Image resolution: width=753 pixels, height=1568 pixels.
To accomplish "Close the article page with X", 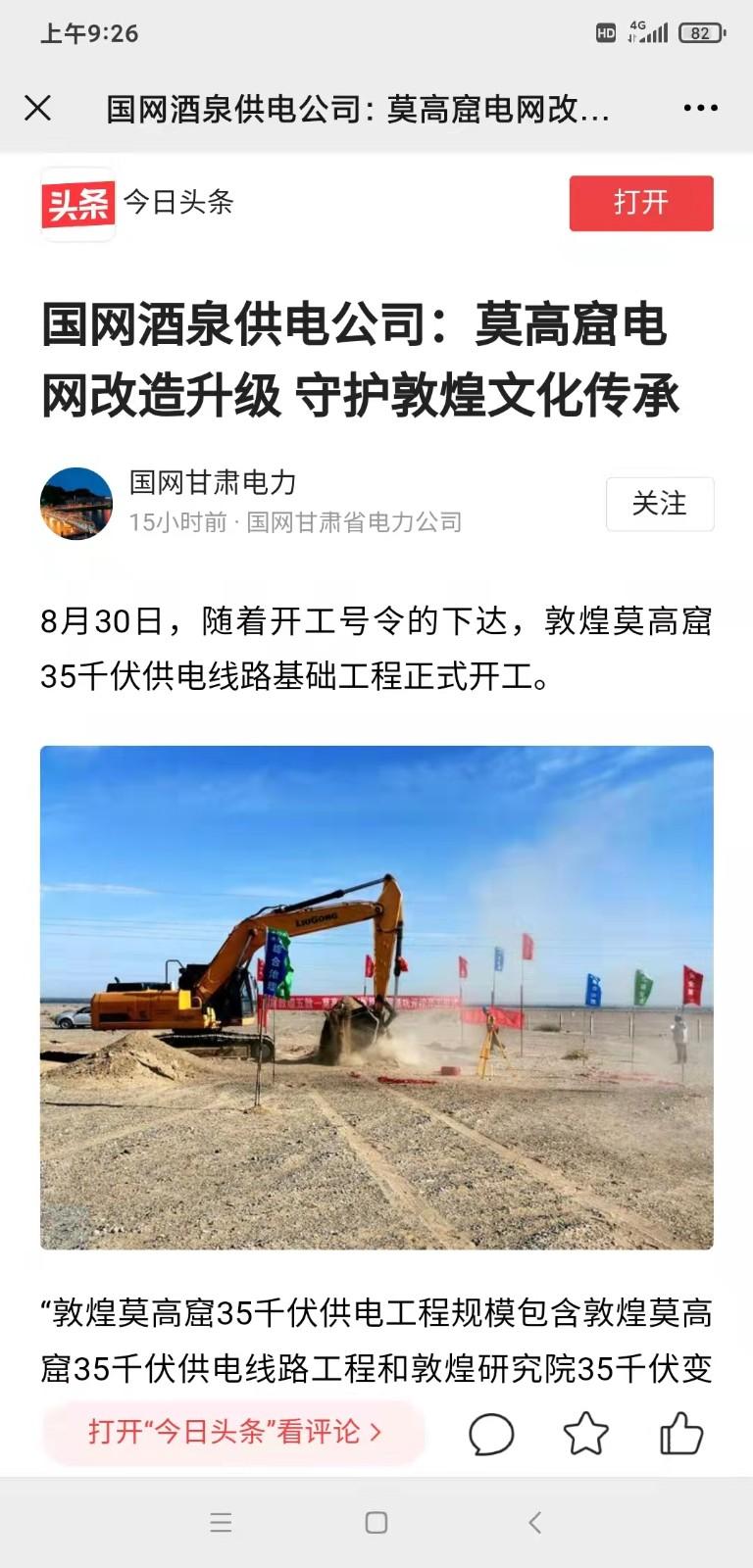I will (x=37, y=108).
